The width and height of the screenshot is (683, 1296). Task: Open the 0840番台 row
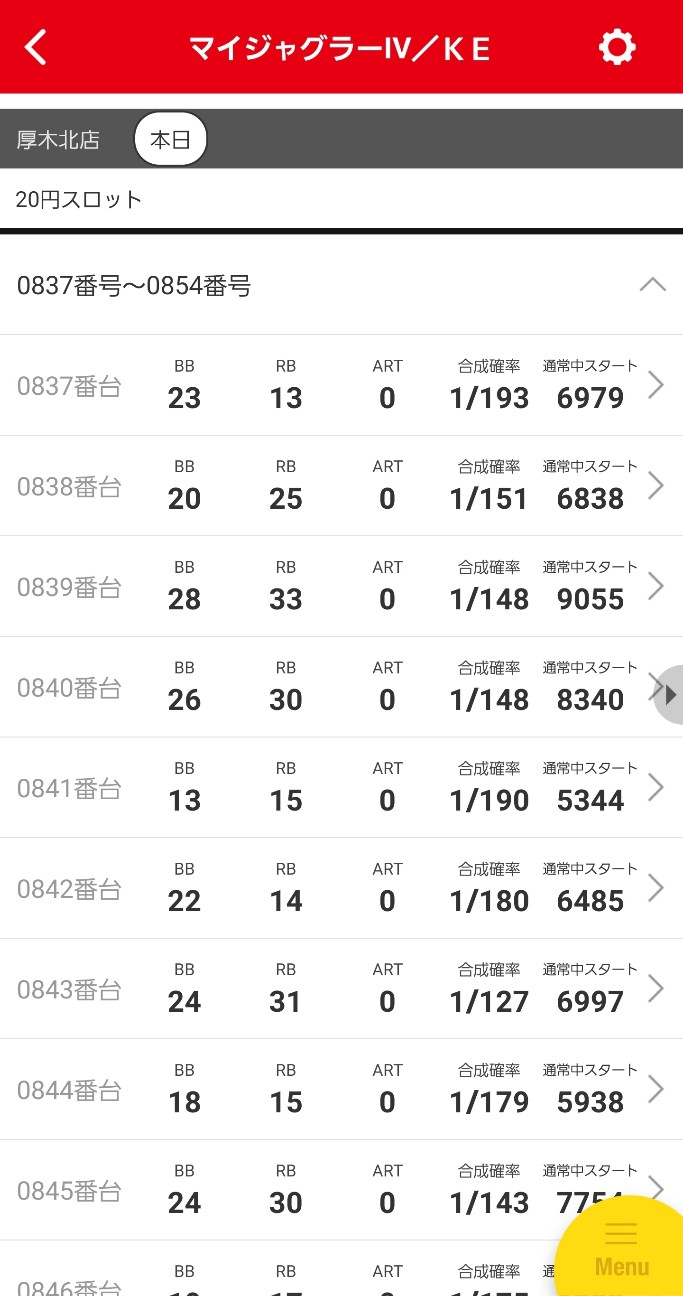(340, 688)
